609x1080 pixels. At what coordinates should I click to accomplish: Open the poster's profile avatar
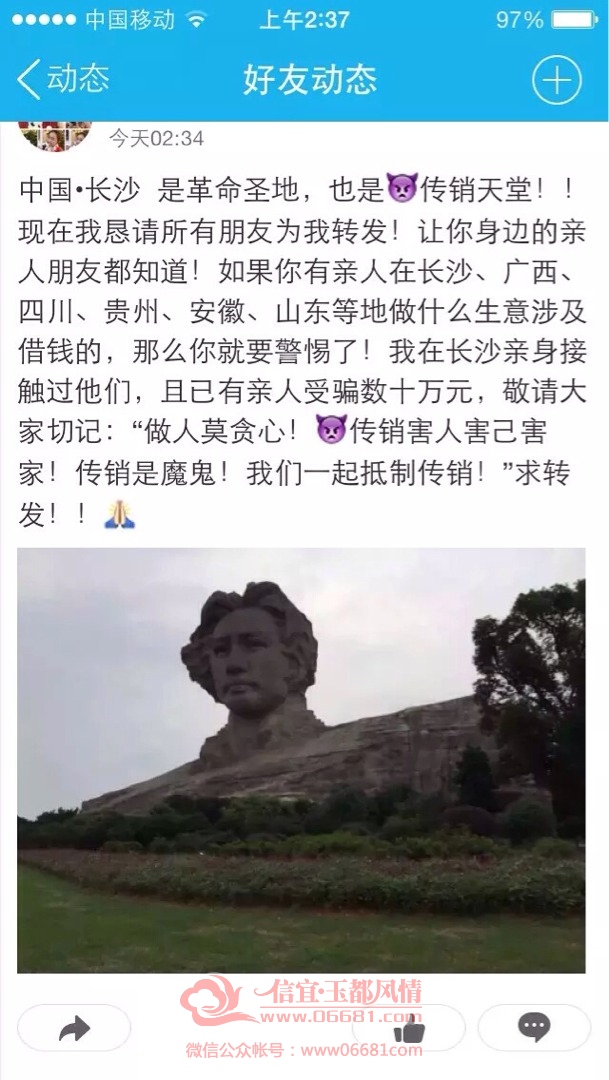(54, 135)
